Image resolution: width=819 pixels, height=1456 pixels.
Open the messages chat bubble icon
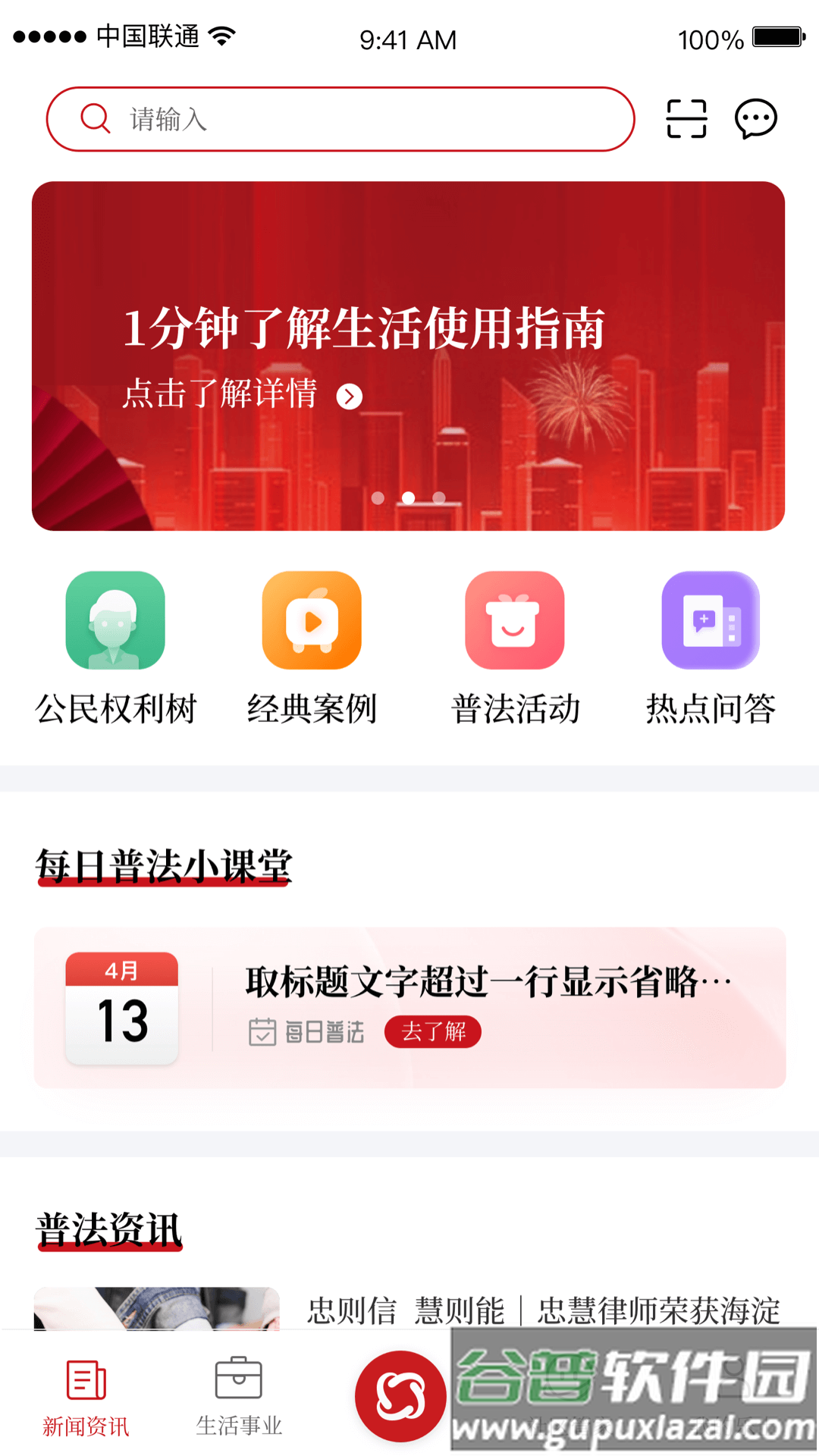coord(755,119)
